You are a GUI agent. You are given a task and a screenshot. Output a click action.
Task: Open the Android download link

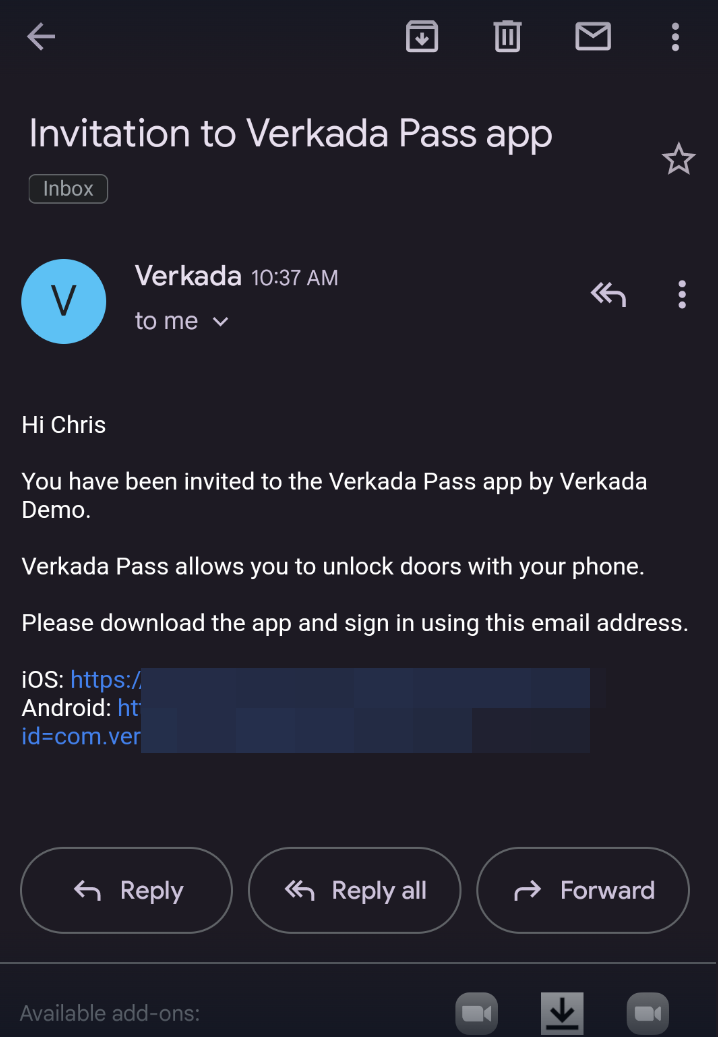128,709
